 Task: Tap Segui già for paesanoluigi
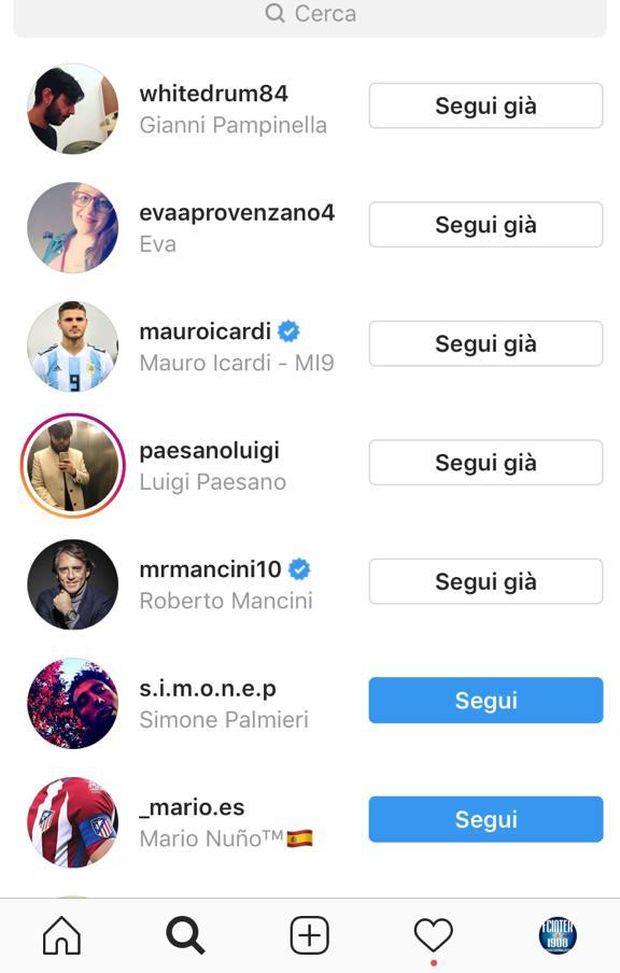pos(485,463)
